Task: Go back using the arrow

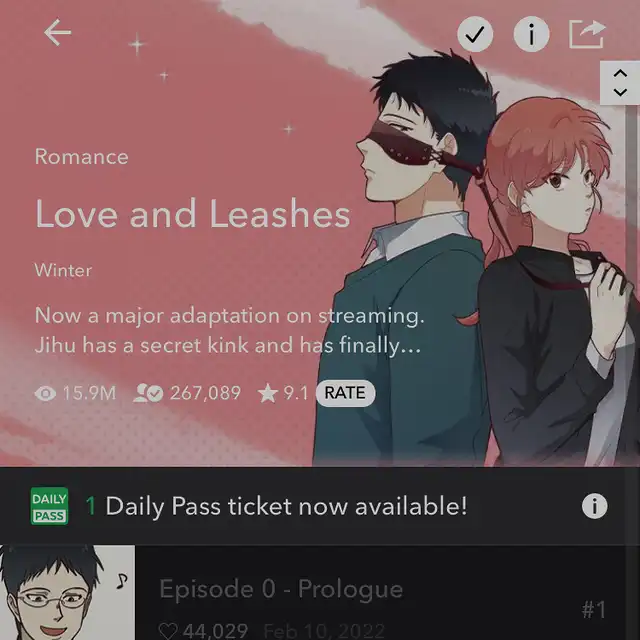Action: click(57, 33)
